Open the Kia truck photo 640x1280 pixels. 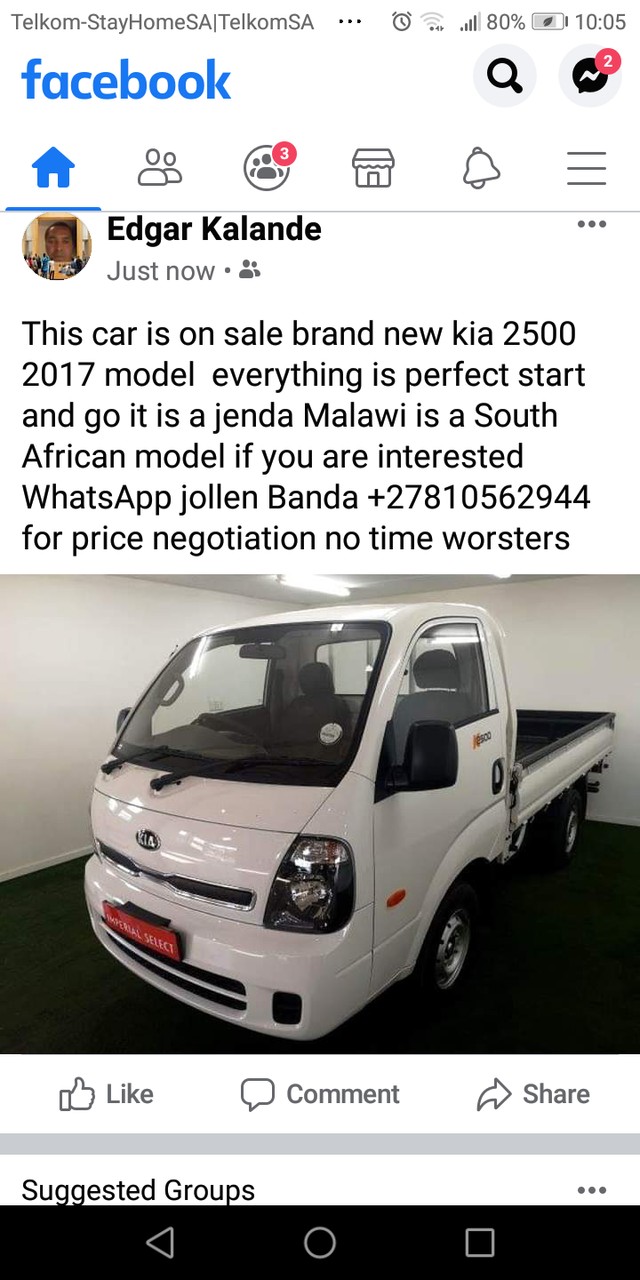click(x=320, y=813)
